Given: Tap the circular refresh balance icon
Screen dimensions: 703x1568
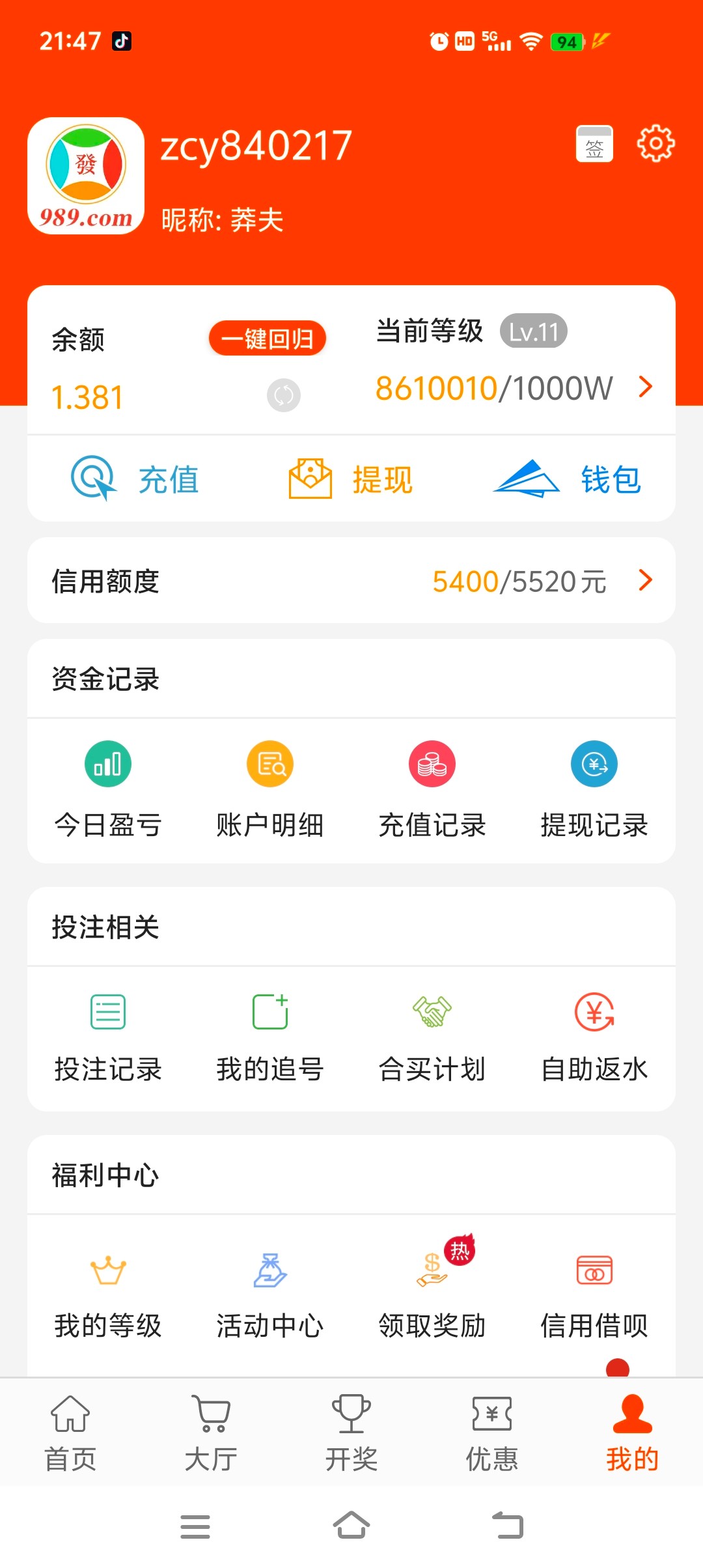Looking at the screenshot, I should pos(283,395).
